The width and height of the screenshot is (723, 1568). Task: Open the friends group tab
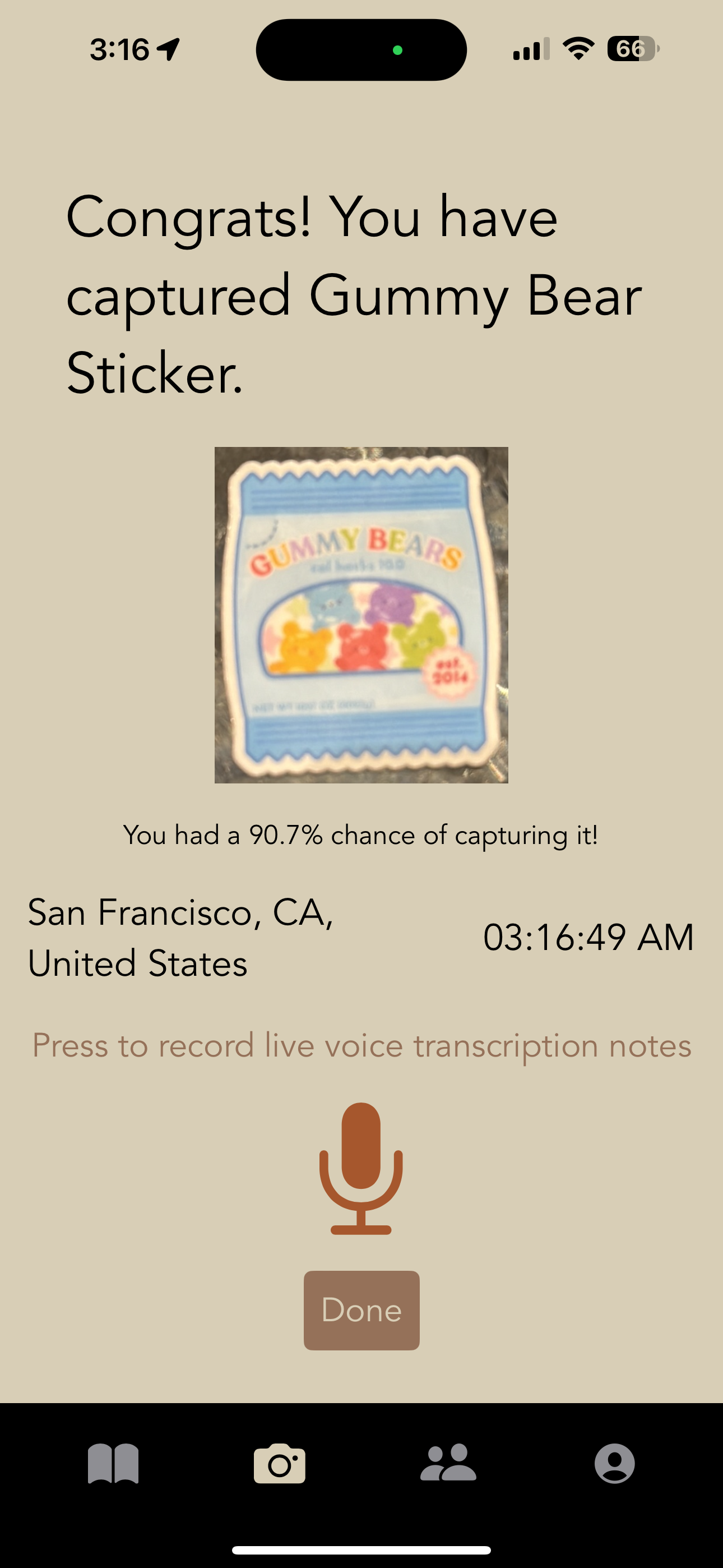448,1462
